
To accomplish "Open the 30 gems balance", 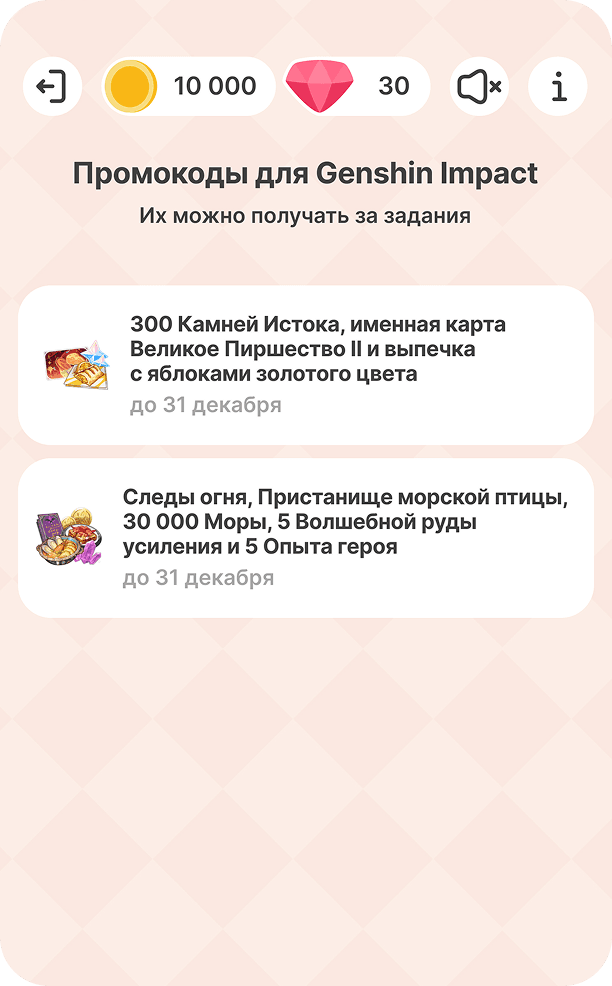I will pyautogui.click(x=357, y=87).
